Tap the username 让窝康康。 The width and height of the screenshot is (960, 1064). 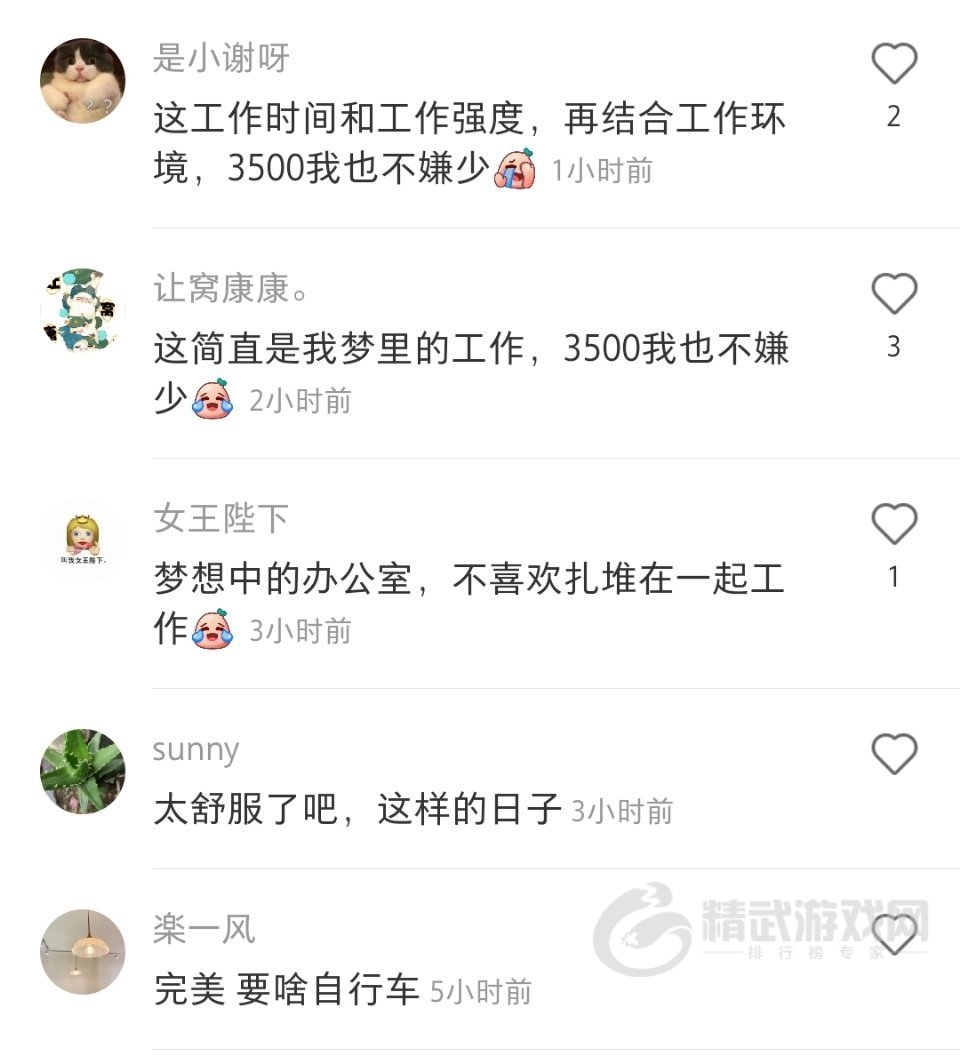[230, 288]
